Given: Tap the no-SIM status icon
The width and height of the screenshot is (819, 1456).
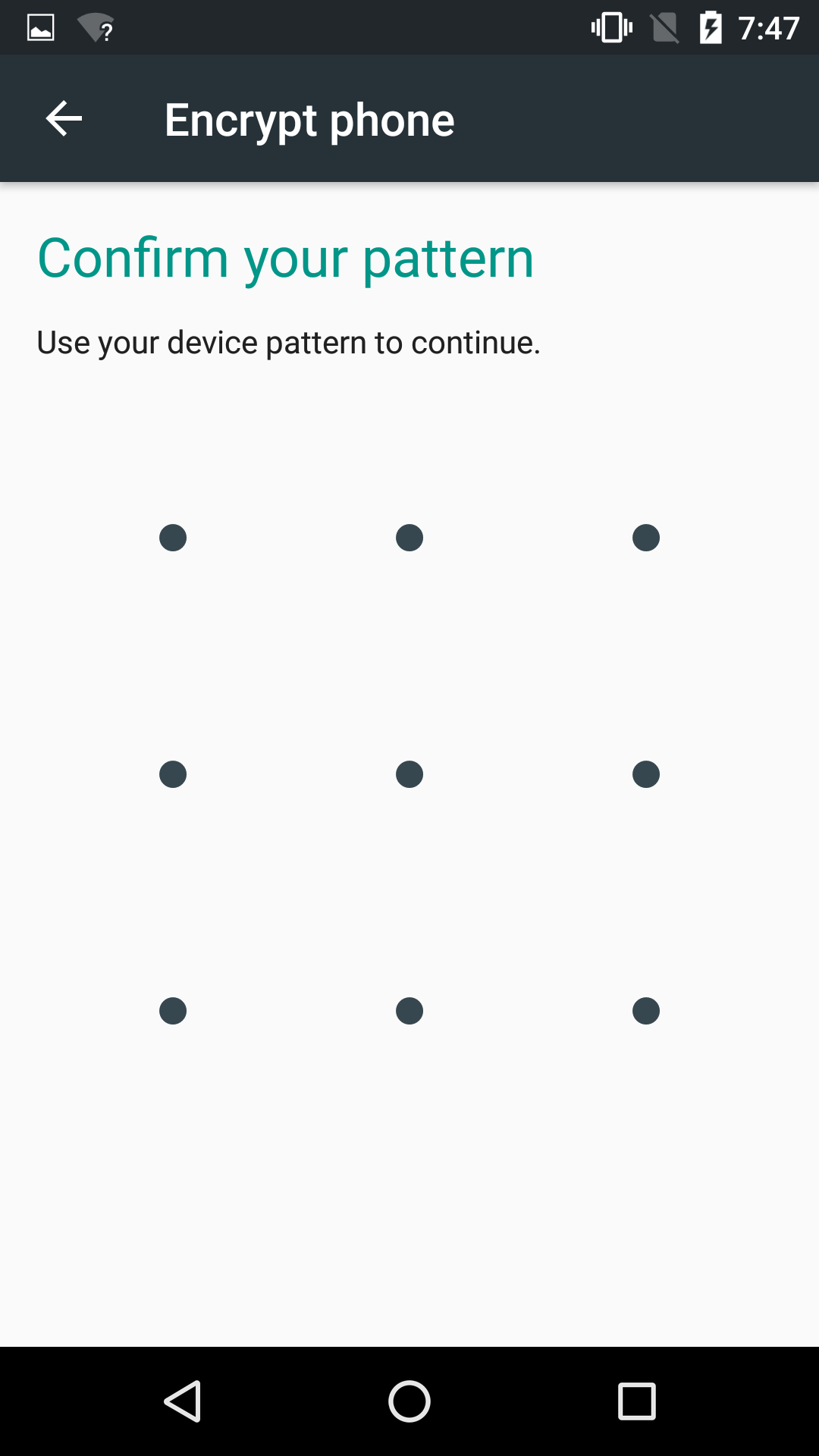Looking at the screenshot, I should pyautogui.click(x=666, y=27).
